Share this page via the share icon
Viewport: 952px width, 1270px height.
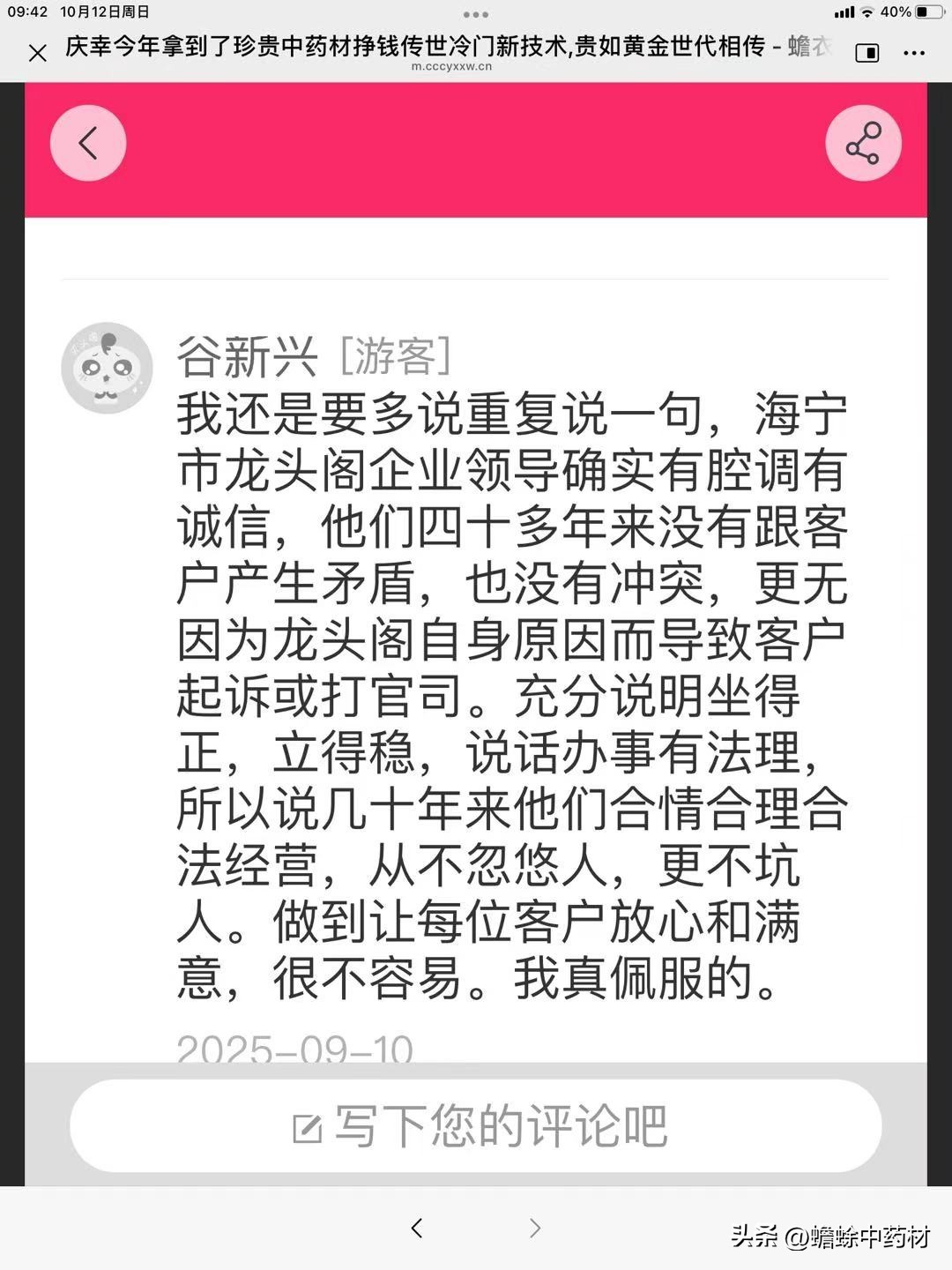(863, 143)
